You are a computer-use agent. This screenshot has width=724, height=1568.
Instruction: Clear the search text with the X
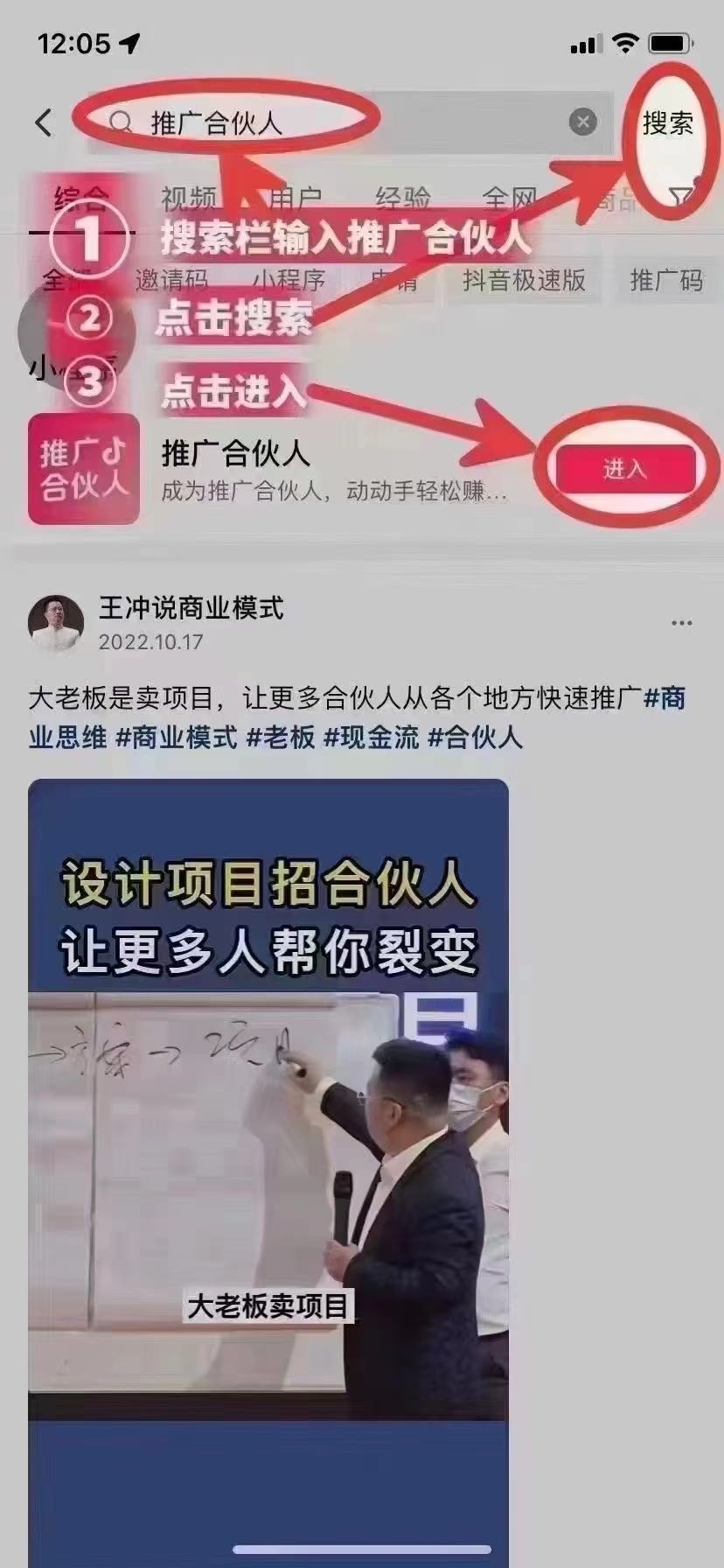point(582,122)
